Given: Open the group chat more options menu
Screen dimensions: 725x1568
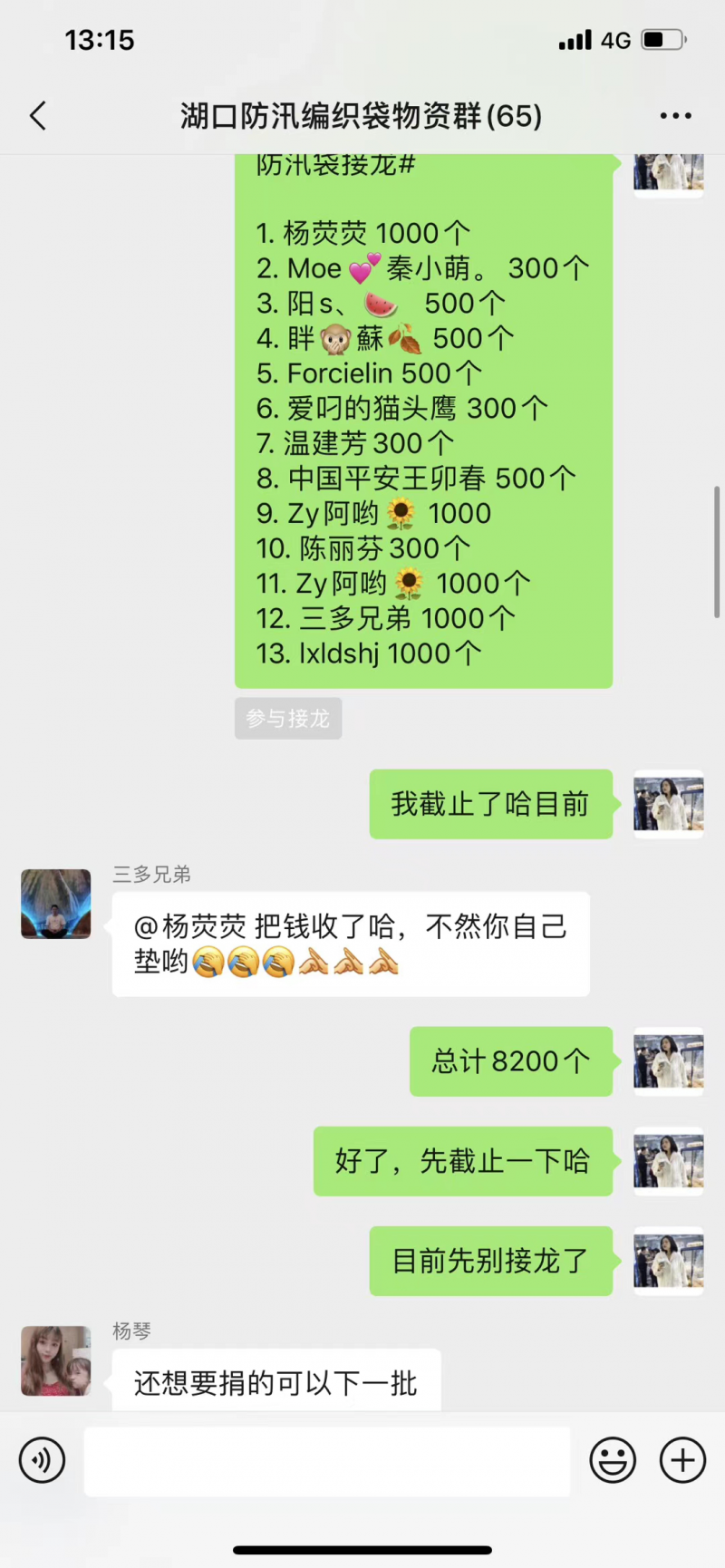Looking at the screenshot, I should pyautogui.click(x=675, y=116).
